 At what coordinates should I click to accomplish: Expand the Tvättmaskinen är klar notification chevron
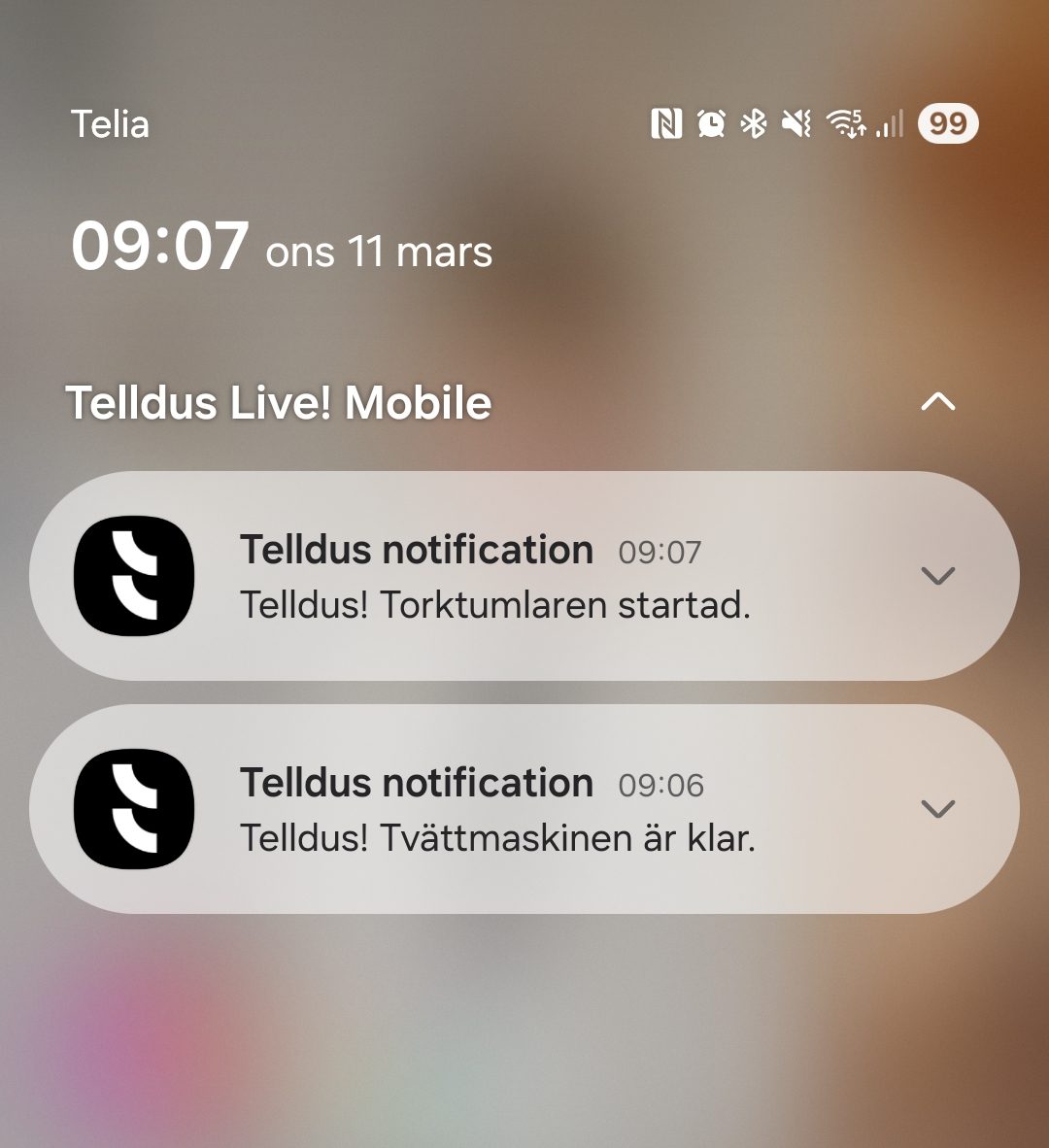937,809
